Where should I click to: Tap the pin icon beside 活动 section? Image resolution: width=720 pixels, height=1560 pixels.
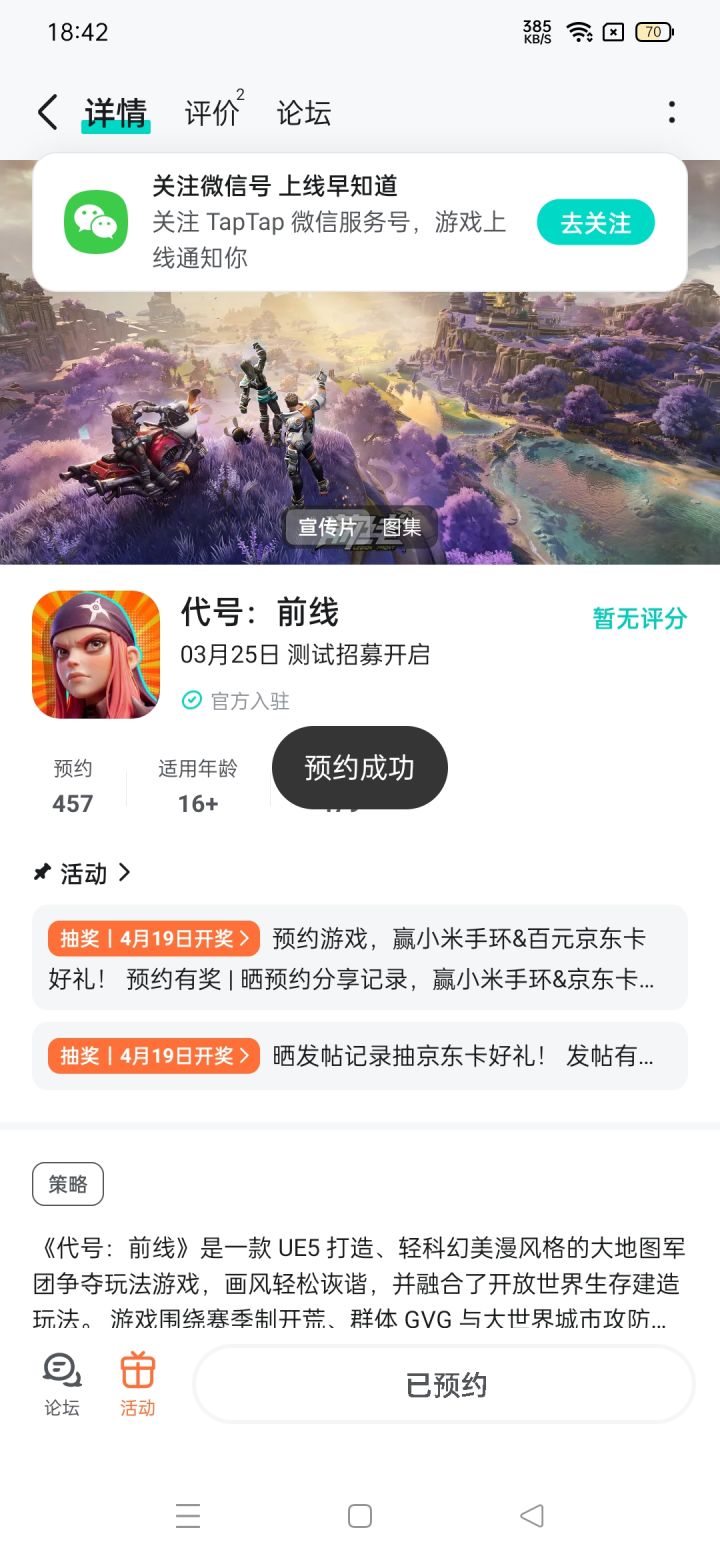pyautogui.click(x=38, y=874)
